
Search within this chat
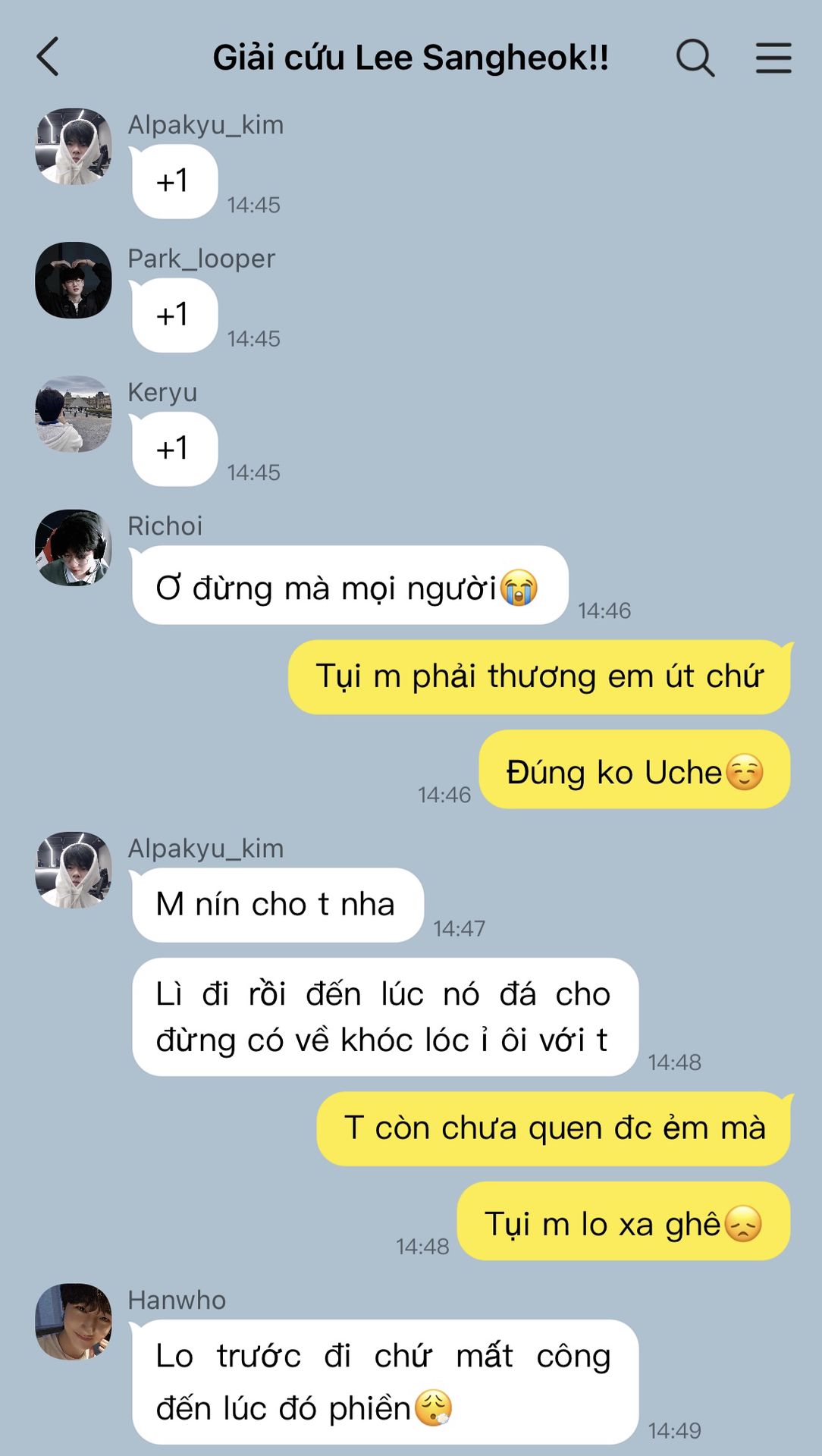pos(695,58)
